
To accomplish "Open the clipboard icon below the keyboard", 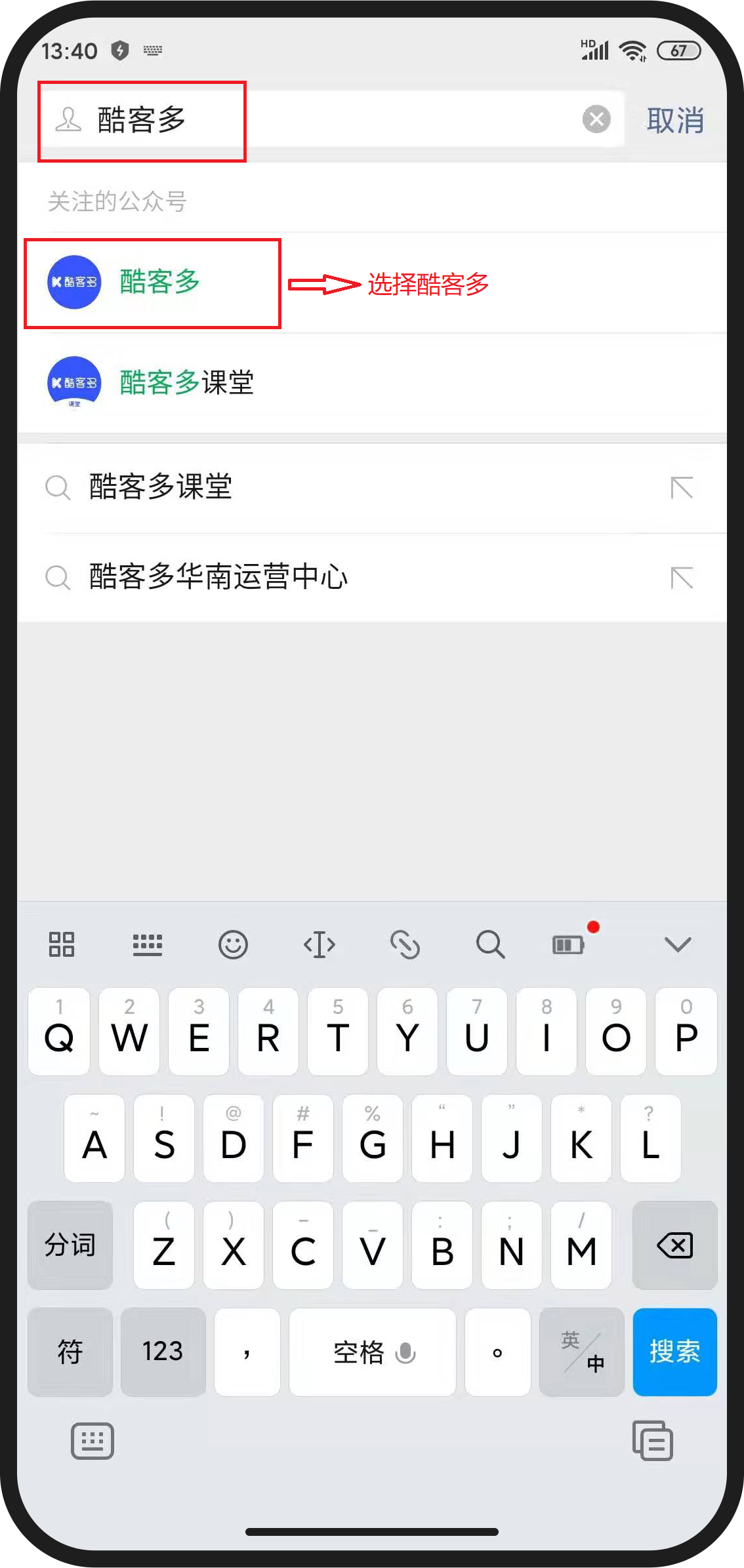I will click(653, 1441).
